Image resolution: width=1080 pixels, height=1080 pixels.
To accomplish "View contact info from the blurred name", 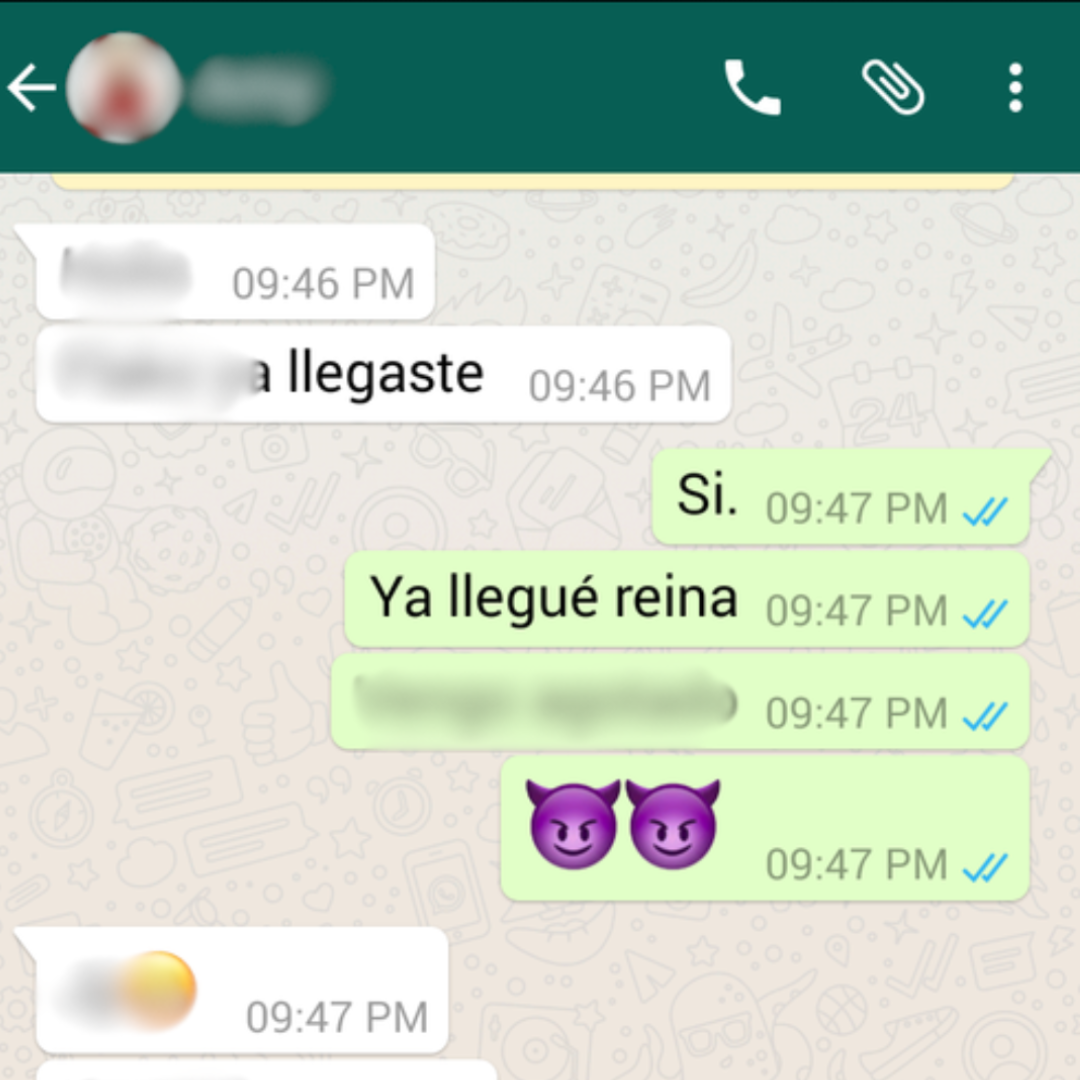I will (260, 90).
